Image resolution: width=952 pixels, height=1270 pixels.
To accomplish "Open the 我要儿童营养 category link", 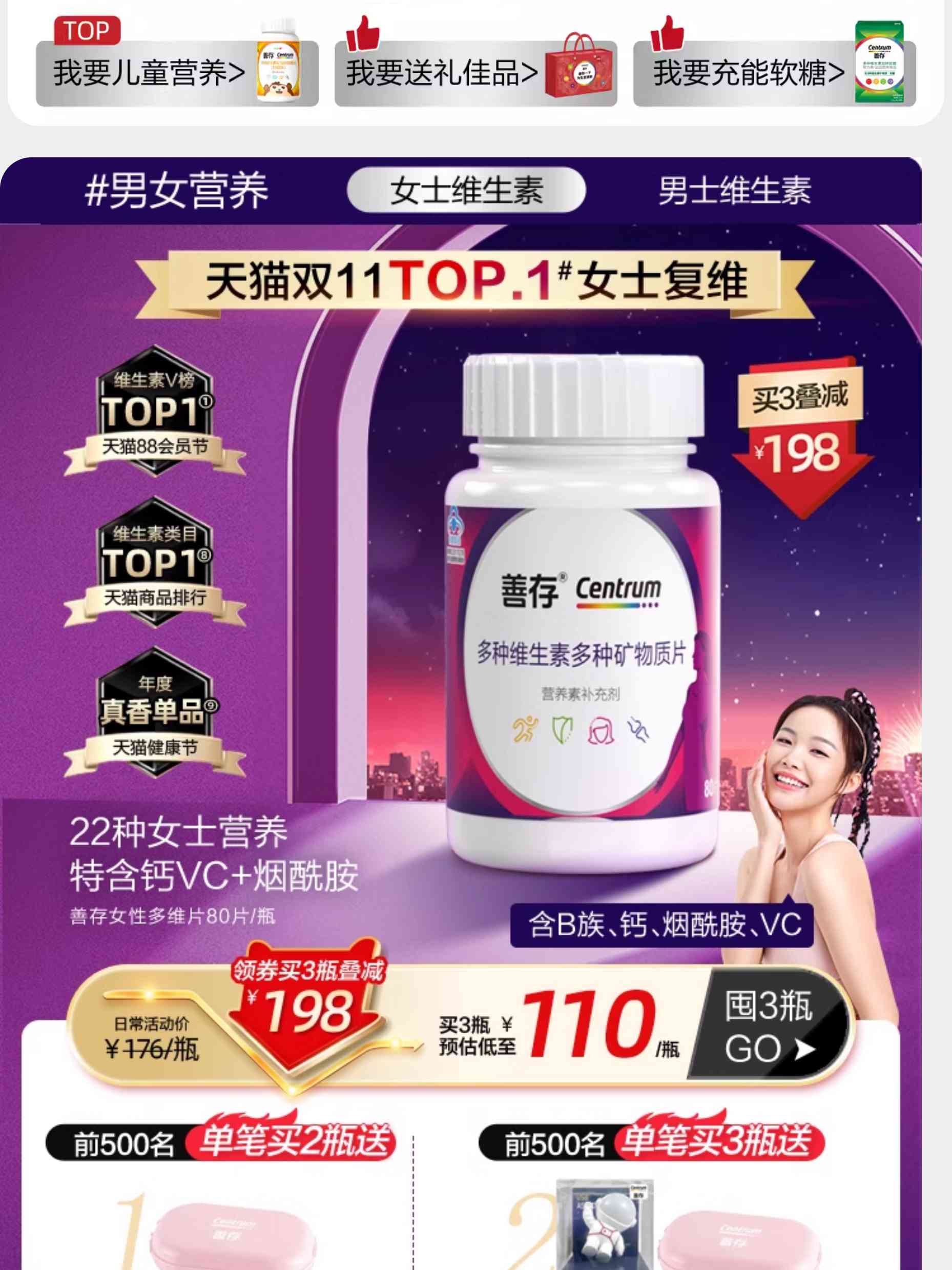I will (x=177, y=73).
